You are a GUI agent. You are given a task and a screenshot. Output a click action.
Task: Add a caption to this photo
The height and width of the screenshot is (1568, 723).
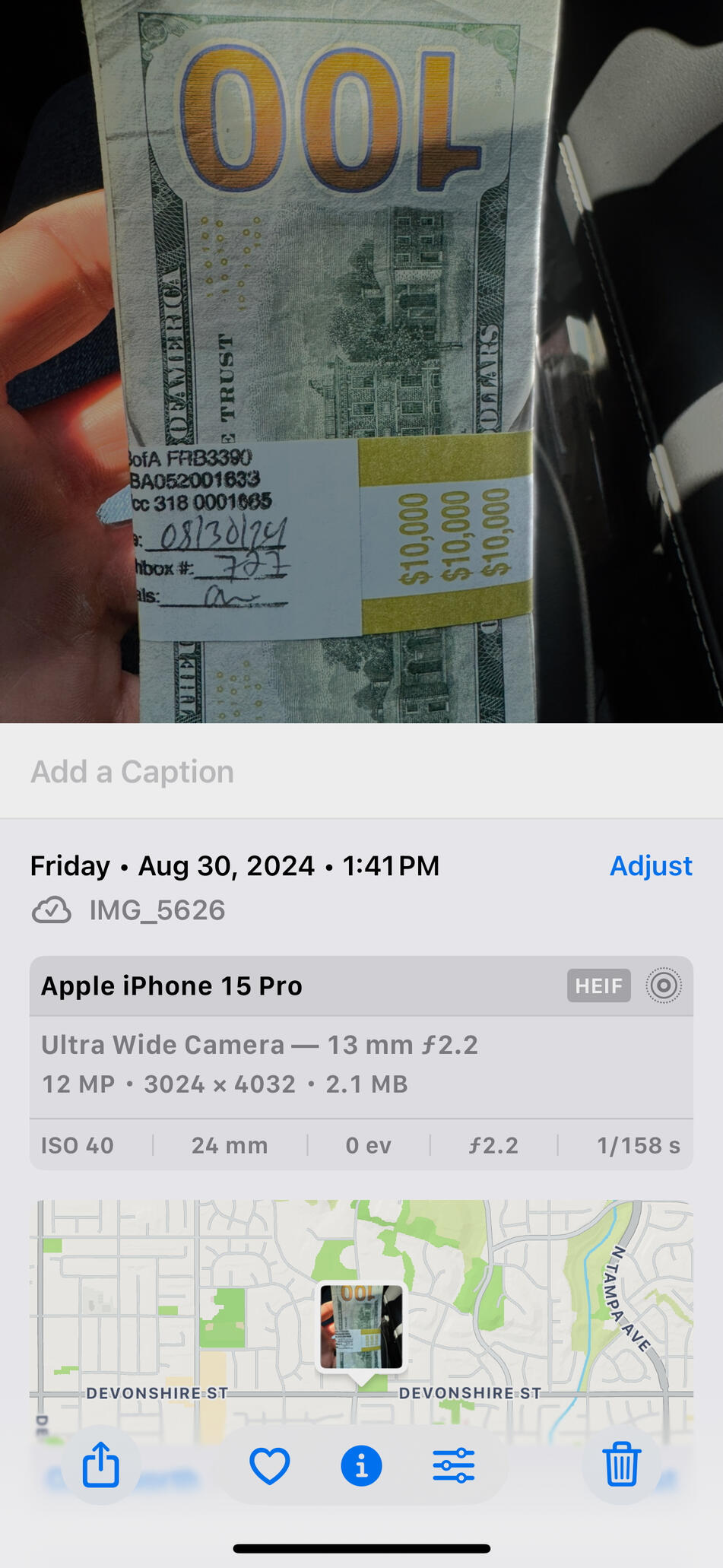[132, 772]
